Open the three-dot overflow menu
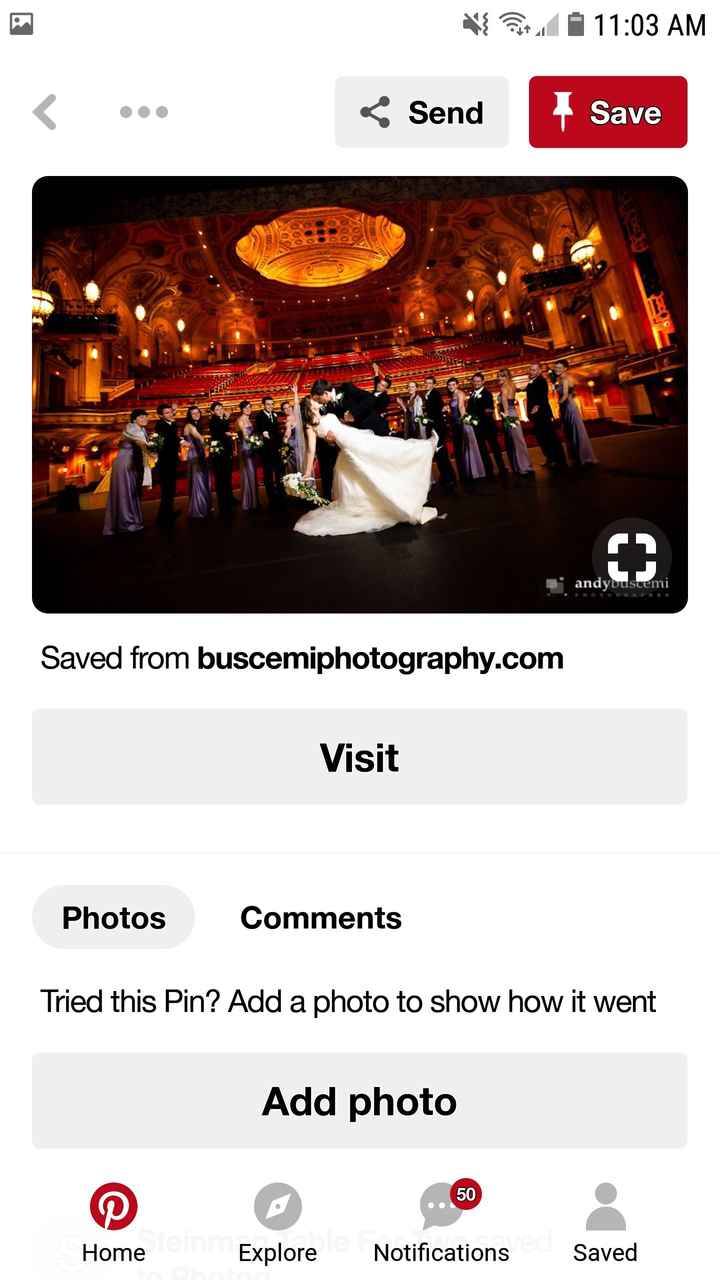The width and height of the screenshot is (720, 1280). point(144,112)
